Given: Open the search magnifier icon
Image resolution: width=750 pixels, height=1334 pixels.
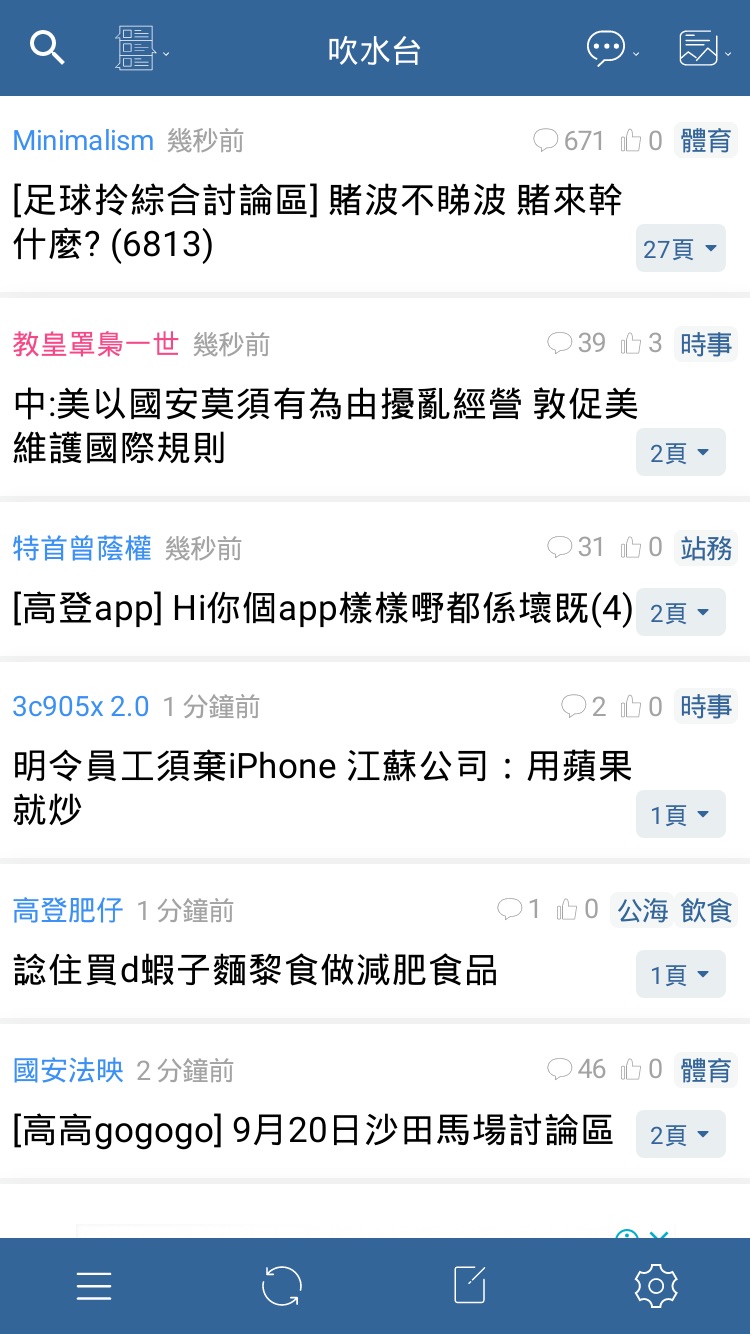Looking at the screenshot, I should pos(47,47).
